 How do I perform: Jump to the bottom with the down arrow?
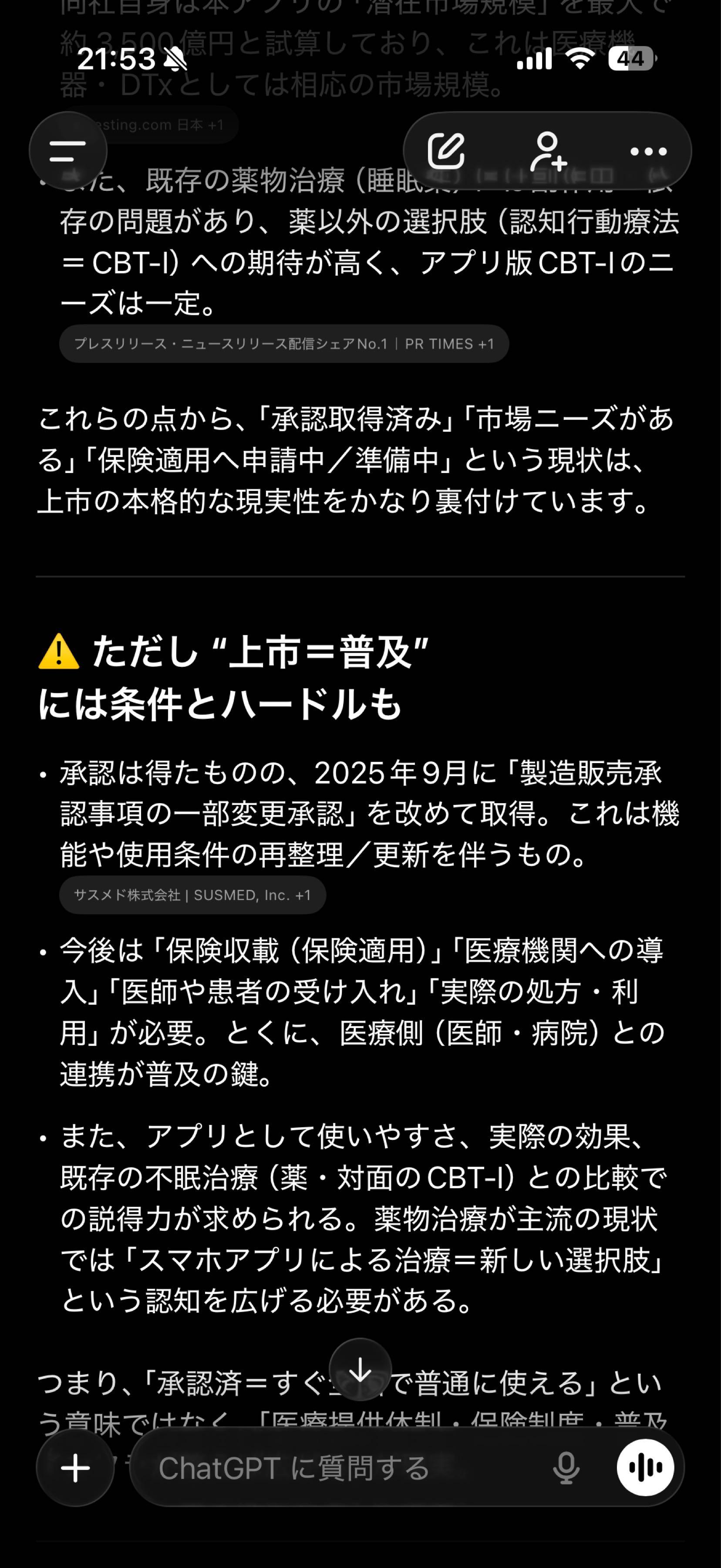360,1369
